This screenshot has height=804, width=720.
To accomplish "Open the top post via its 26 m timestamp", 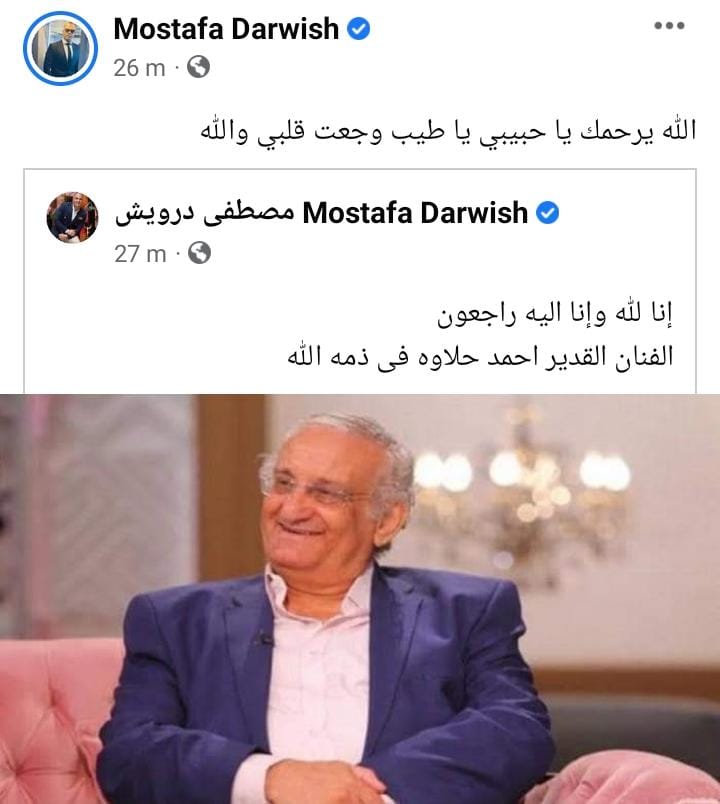I will (137, 67).
